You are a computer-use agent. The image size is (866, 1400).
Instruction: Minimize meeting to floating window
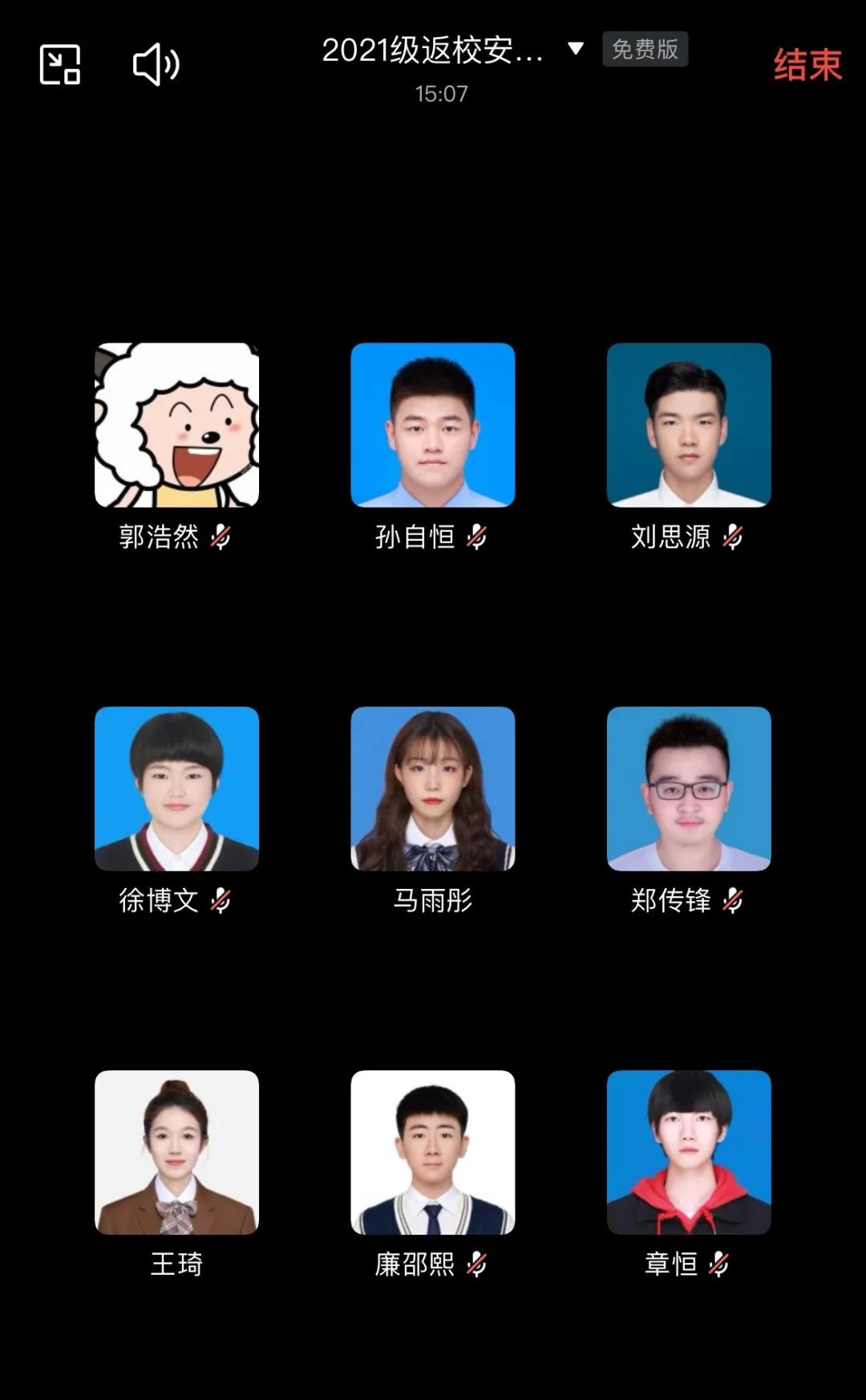coord(60,65)
